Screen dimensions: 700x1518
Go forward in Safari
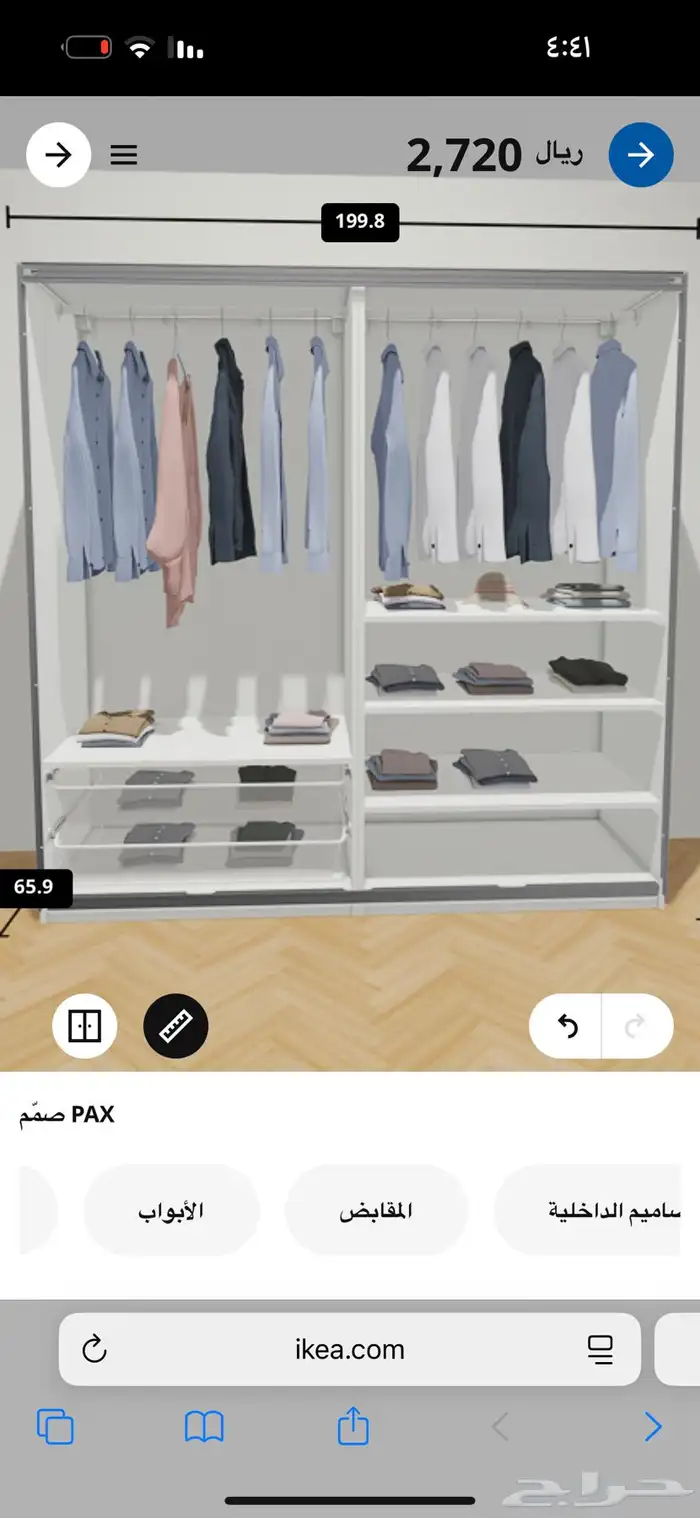tap(652, 1427)
